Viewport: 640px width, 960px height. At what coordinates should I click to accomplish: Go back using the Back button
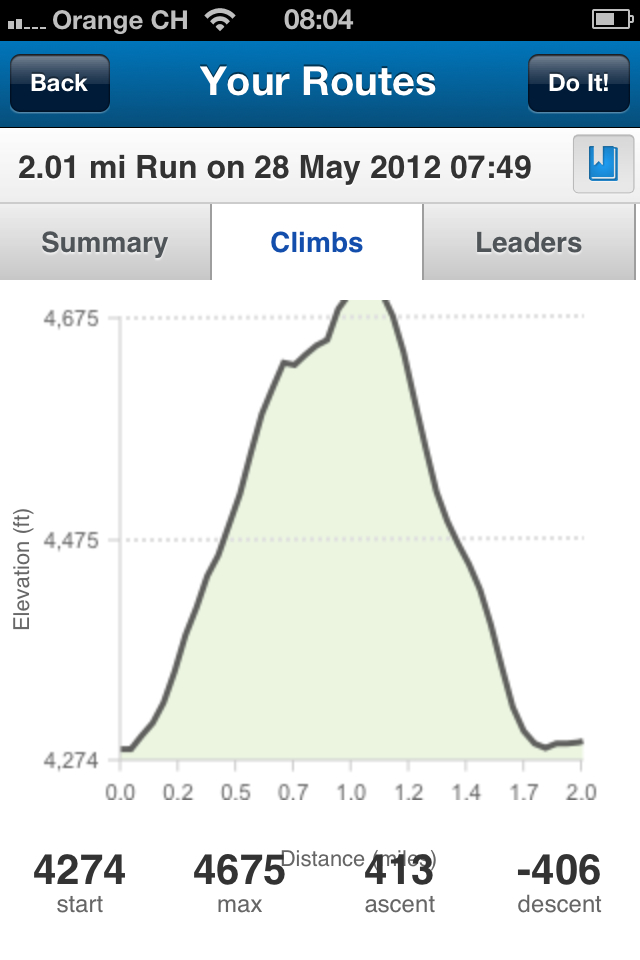59,83
